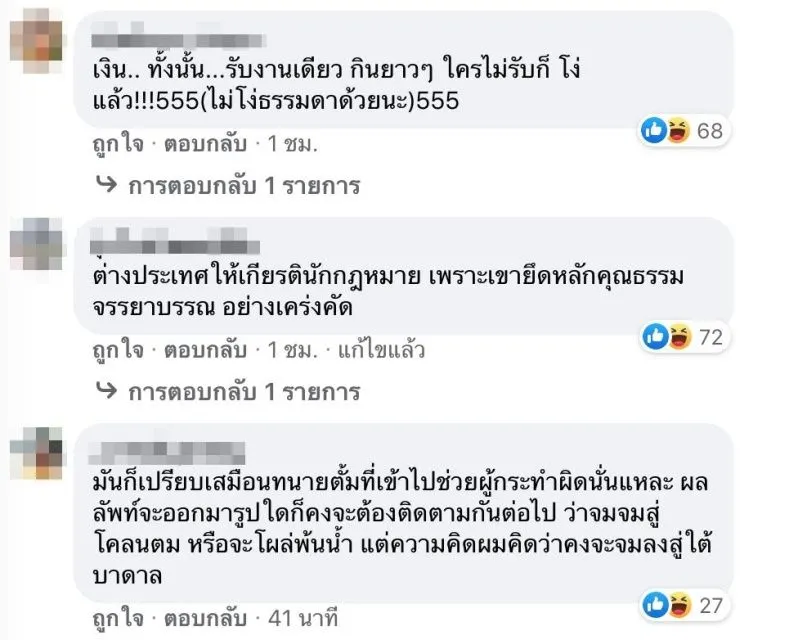Open reactions list showing 72
This screenshot has height=640, width=798.
coord(684,338)
